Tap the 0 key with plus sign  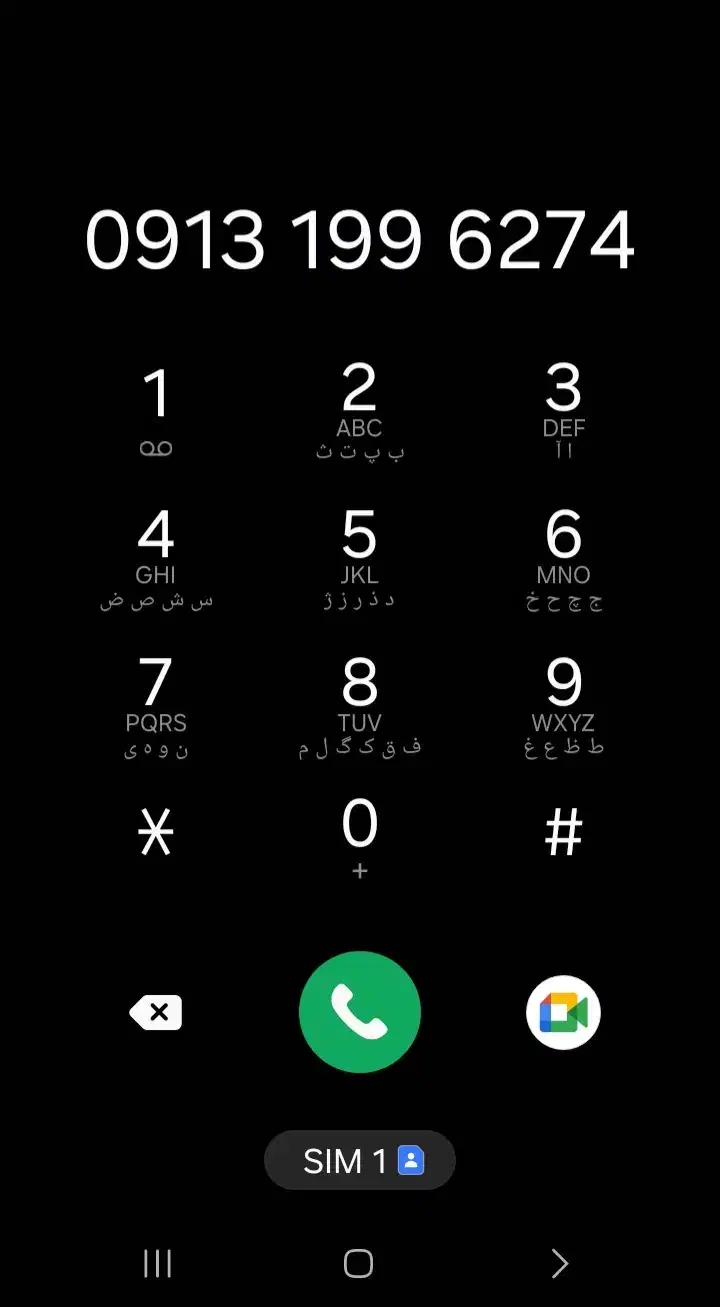tap(360, 836)
